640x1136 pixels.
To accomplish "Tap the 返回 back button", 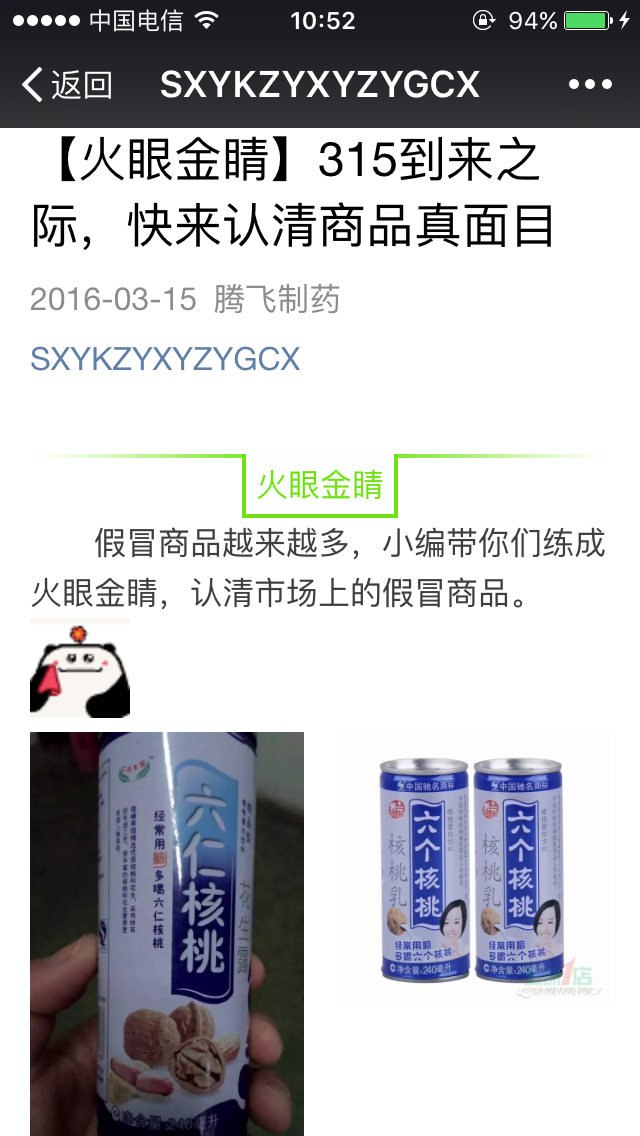I will click(x=66, y=85).
